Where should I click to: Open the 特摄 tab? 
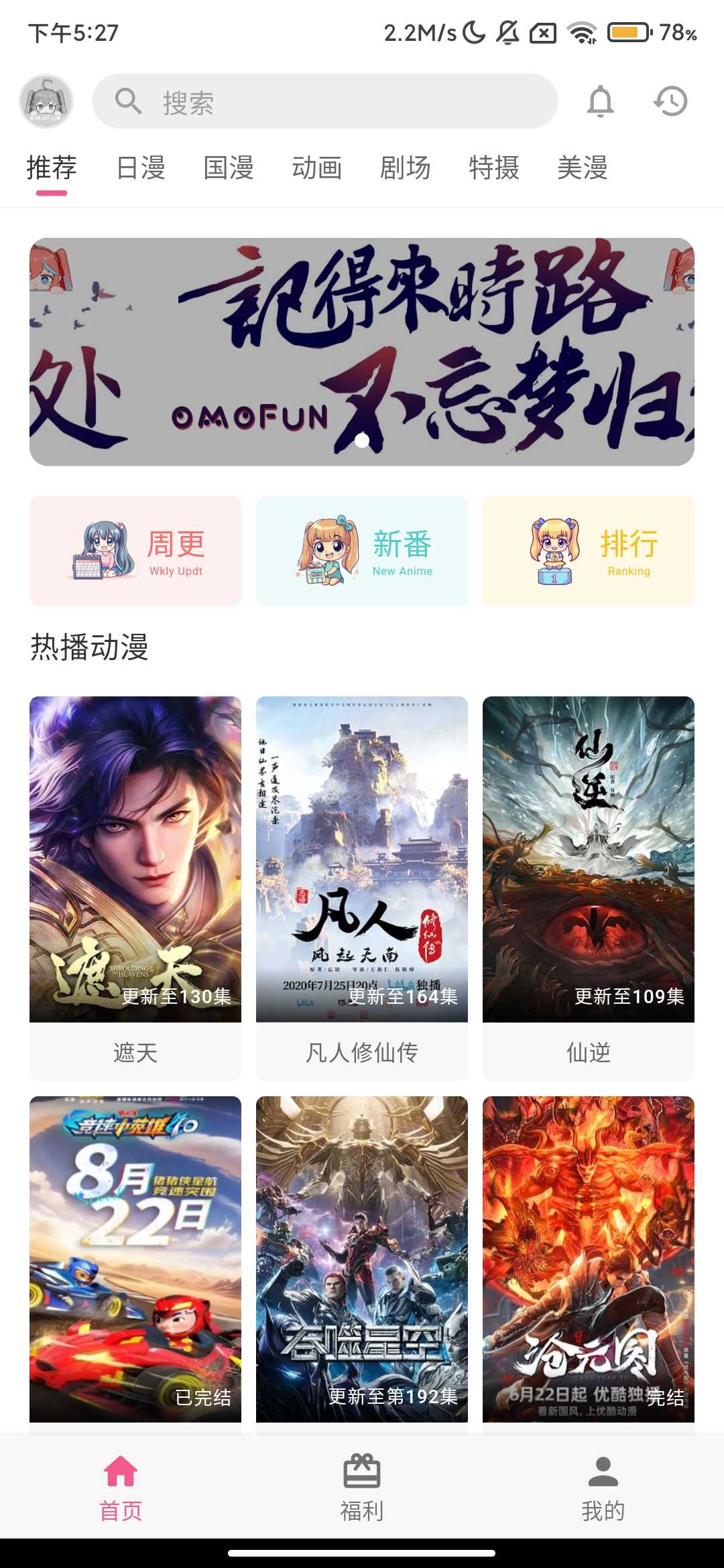tap(494, 168)
